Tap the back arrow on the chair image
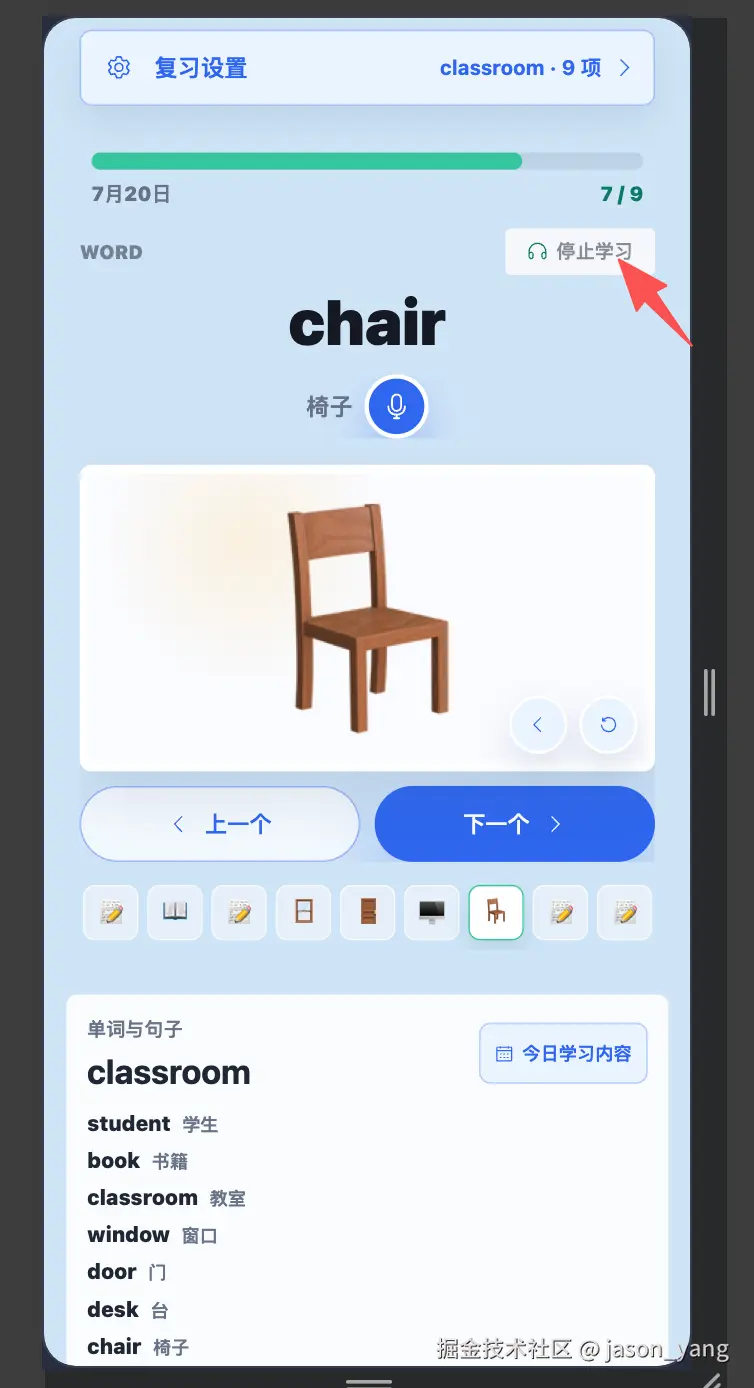Viewport: 754px width, 1388px height. pyautogui.click(x=538, y=724)
